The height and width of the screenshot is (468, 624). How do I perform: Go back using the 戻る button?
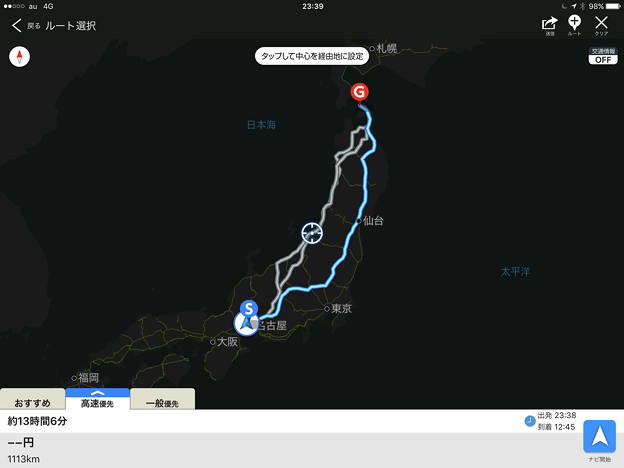[x=24, y=25]
